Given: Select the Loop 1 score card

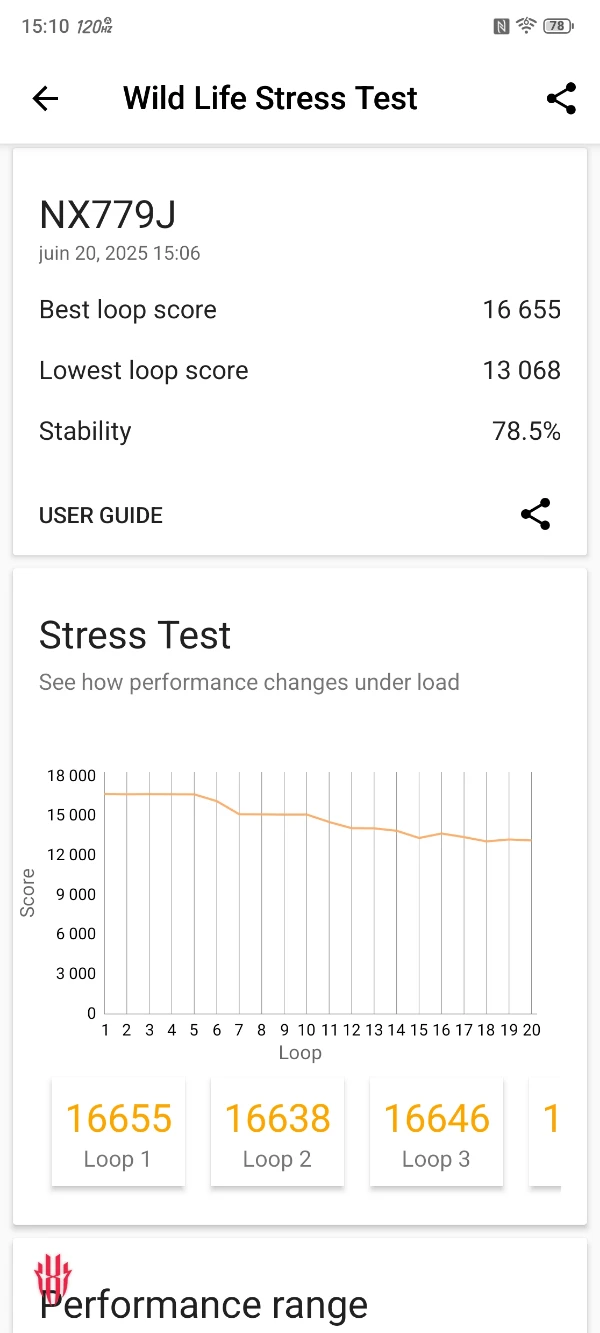Looking at the screenshot, I should tap(119, 1132).
